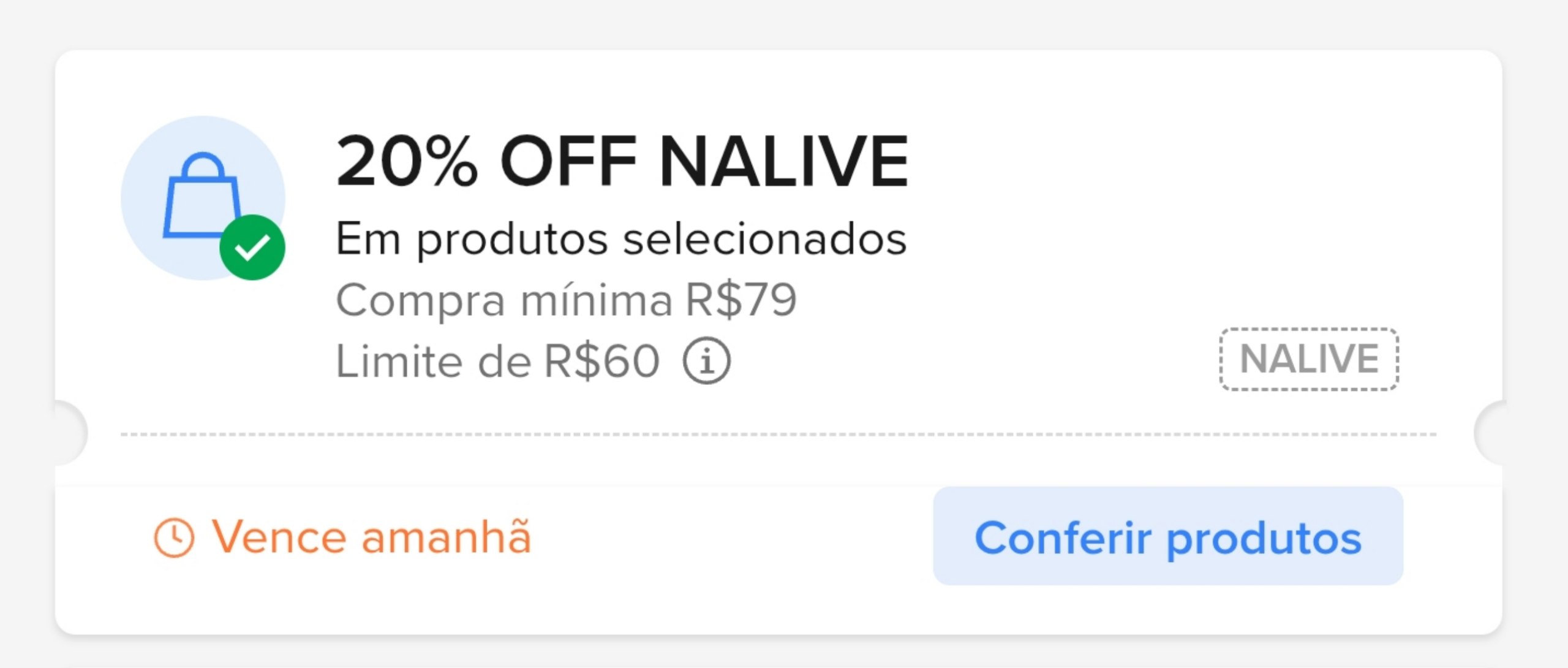Screen dimensions: 1568x668
Task: Open the info icon beside Limite de R$60
Action: point(706,361)
